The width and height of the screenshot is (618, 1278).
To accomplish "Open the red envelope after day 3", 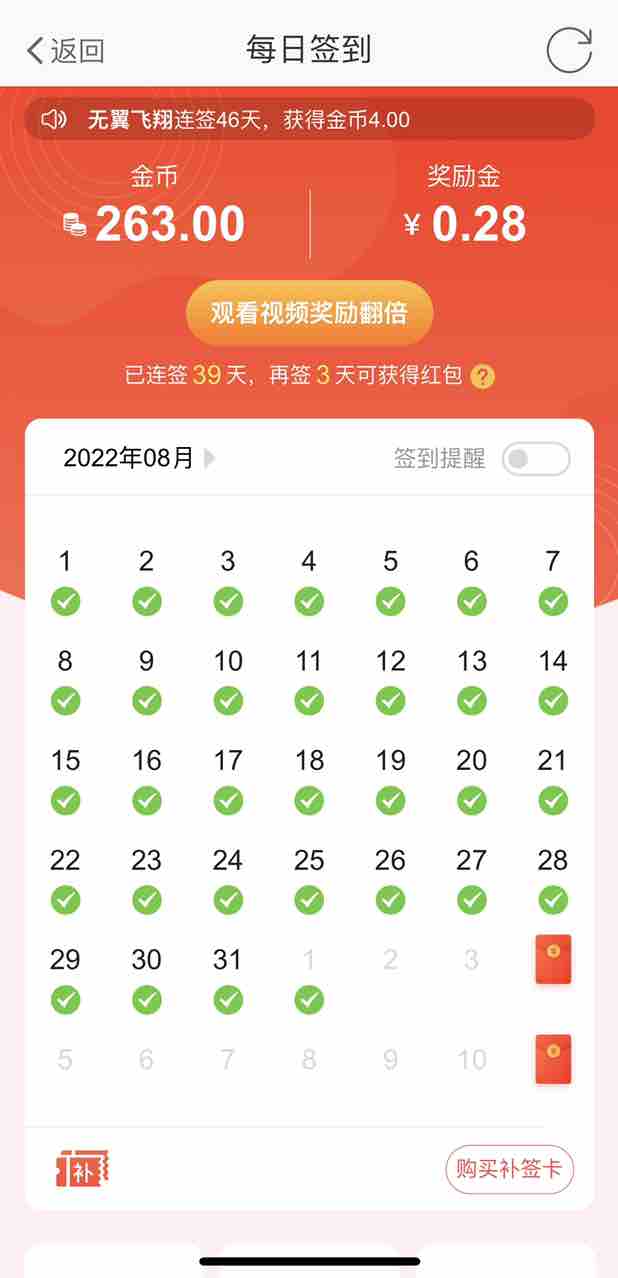I will (553, 959).
